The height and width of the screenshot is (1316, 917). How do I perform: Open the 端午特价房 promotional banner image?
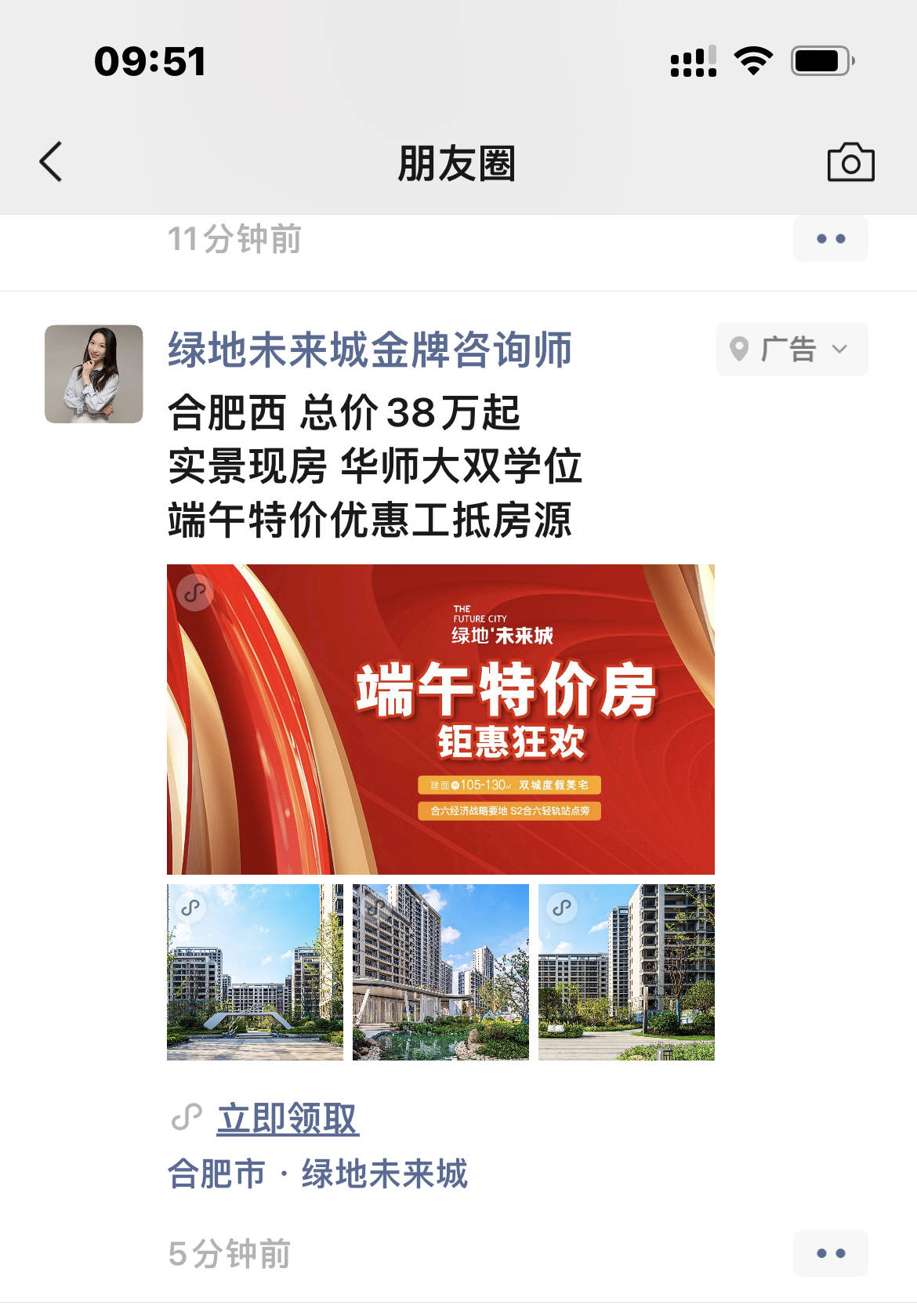point(440,719)
